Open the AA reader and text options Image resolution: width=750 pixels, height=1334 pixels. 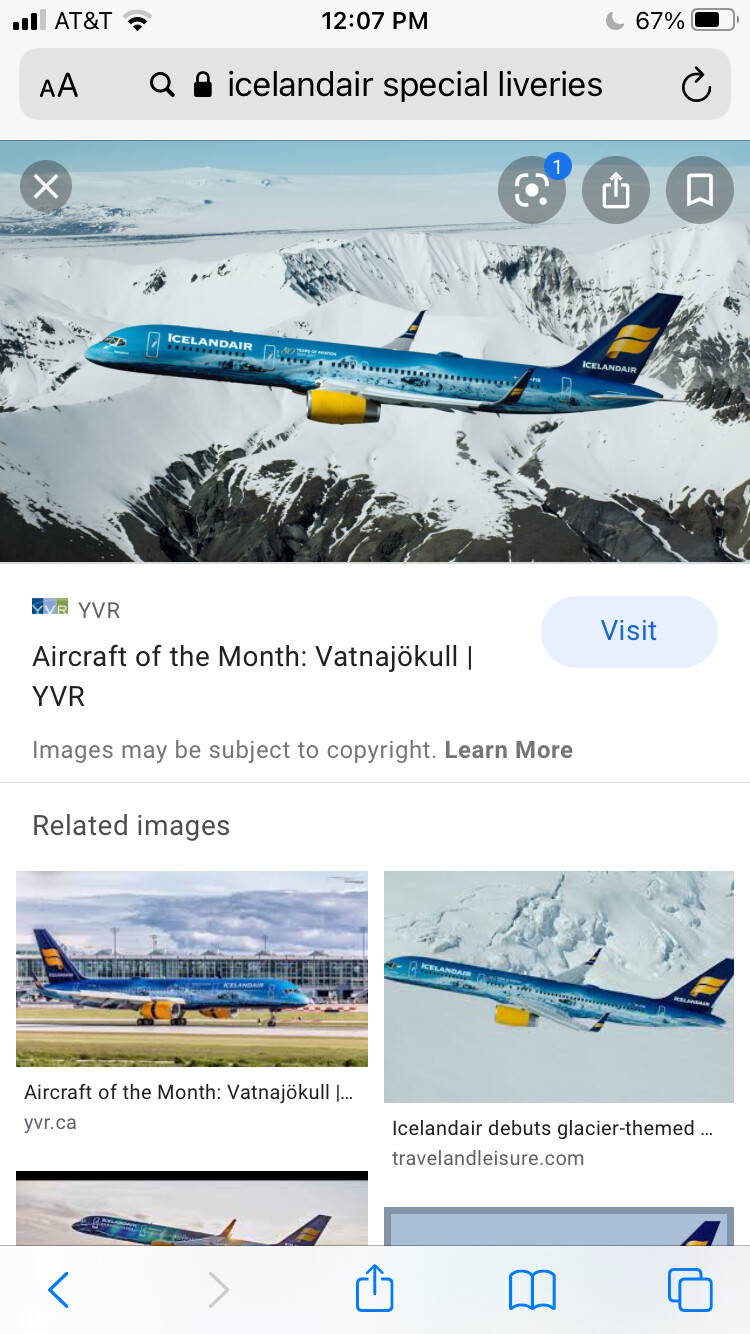pos(59,86)
